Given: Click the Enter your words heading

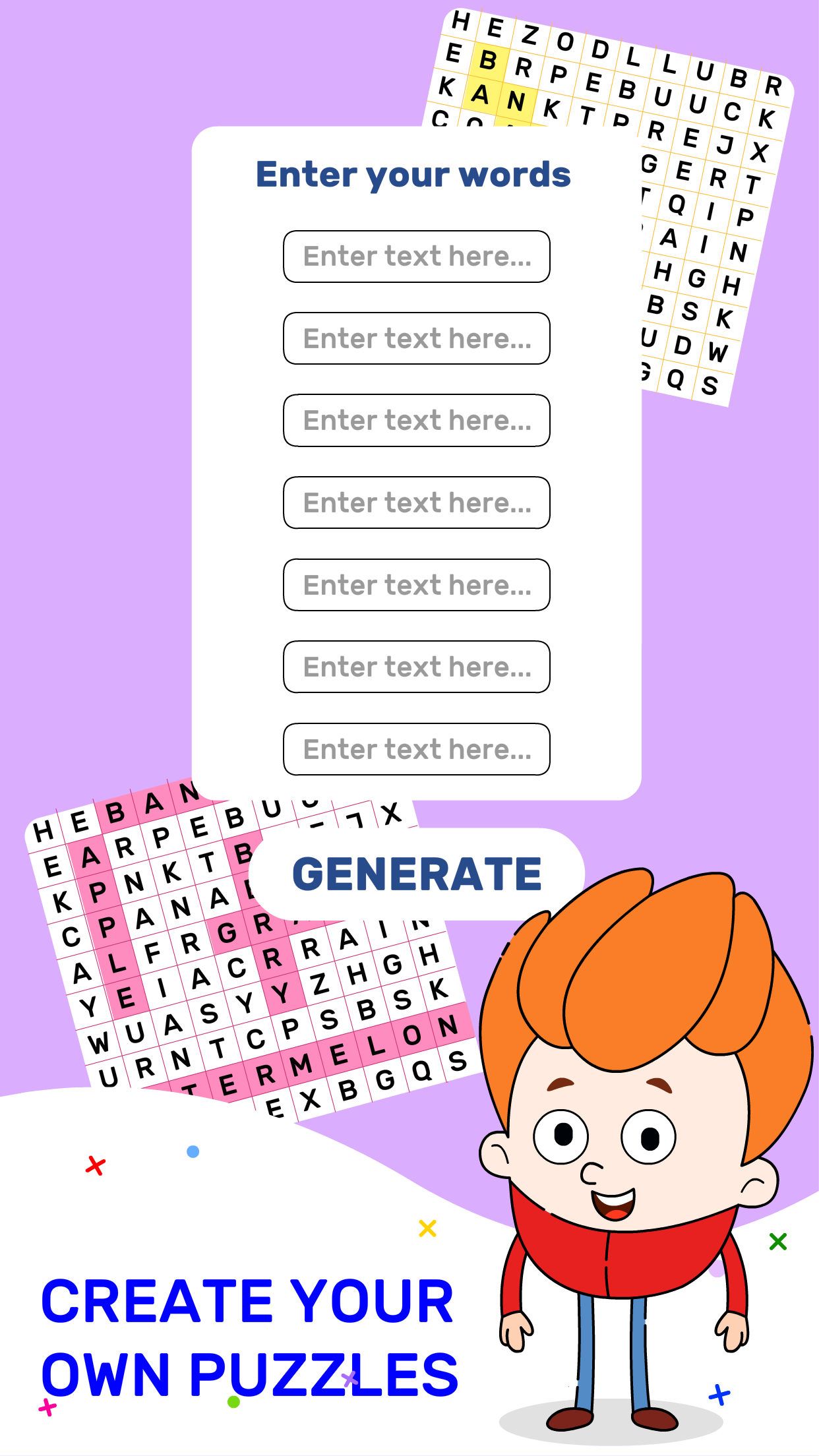Looking at the screenshot, I should pyautogui.click(x=413, y=173).
